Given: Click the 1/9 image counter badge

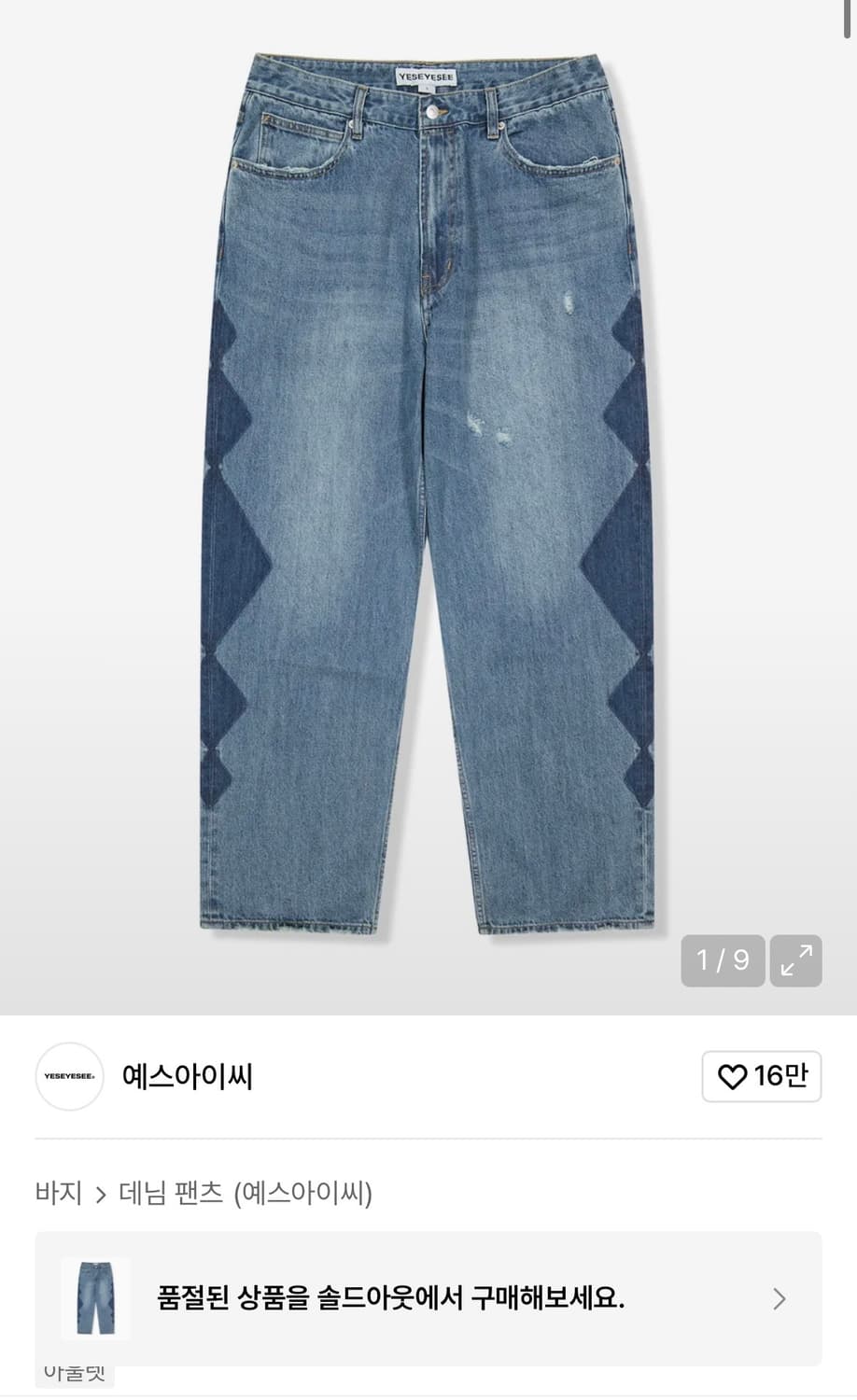Looking at the screenshot, I should tap(723, 960).
